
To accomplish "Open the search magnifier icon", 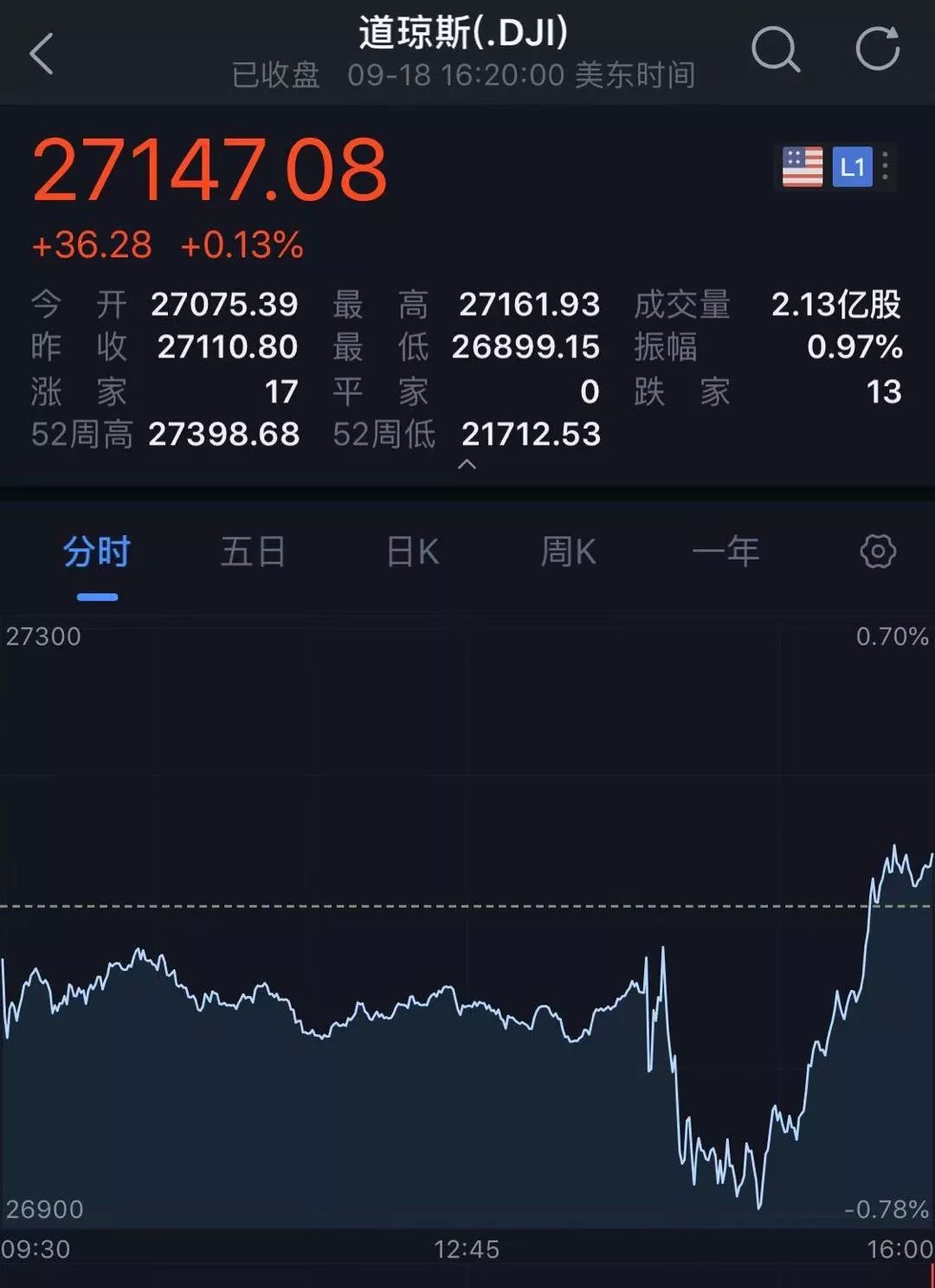I will point(776,49).
